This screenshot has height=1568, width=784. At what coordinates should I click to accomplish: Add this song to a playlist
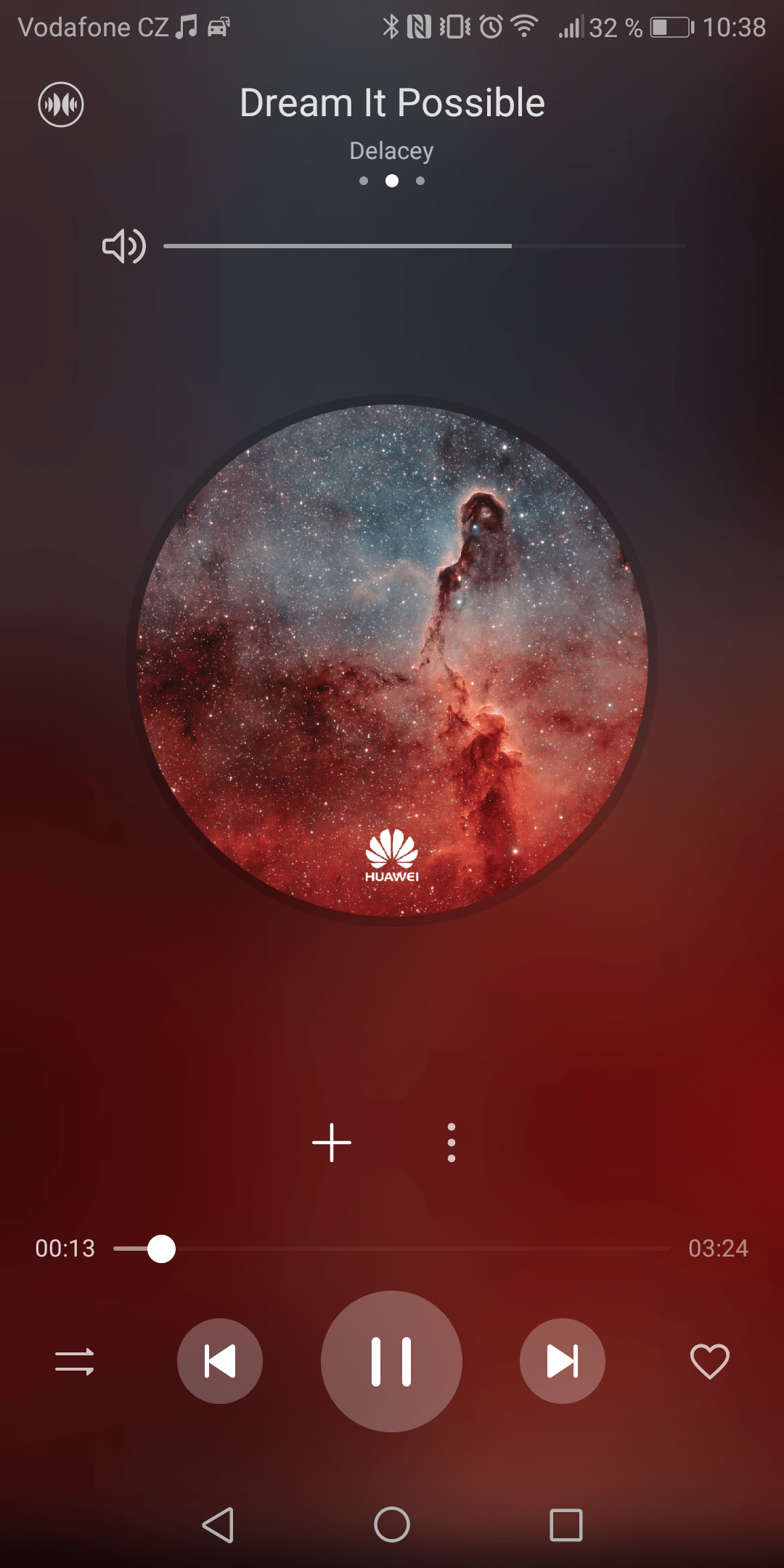(332, 1143)
